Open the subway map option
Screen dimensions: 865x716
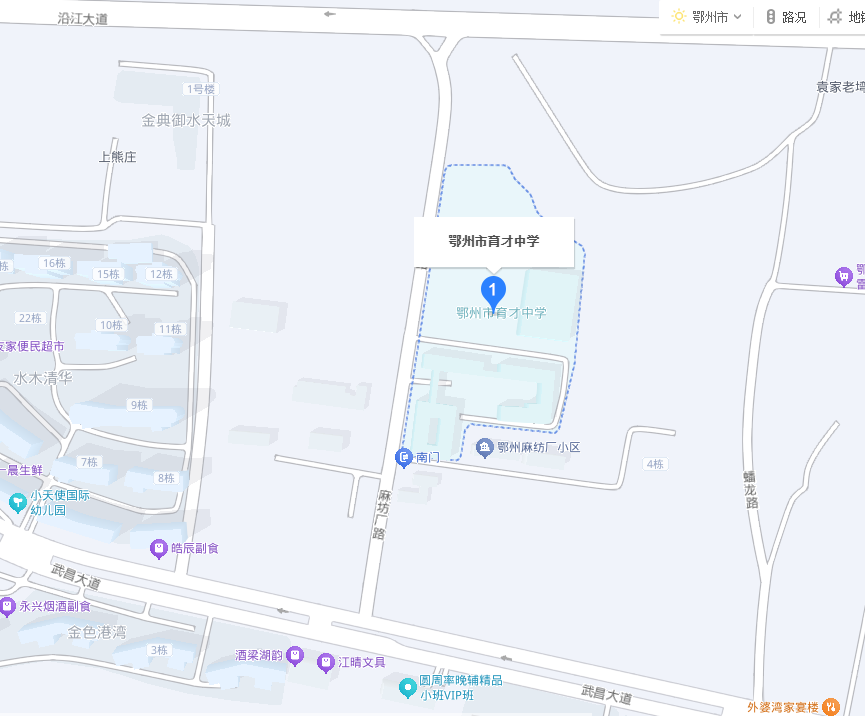(844, 17)
